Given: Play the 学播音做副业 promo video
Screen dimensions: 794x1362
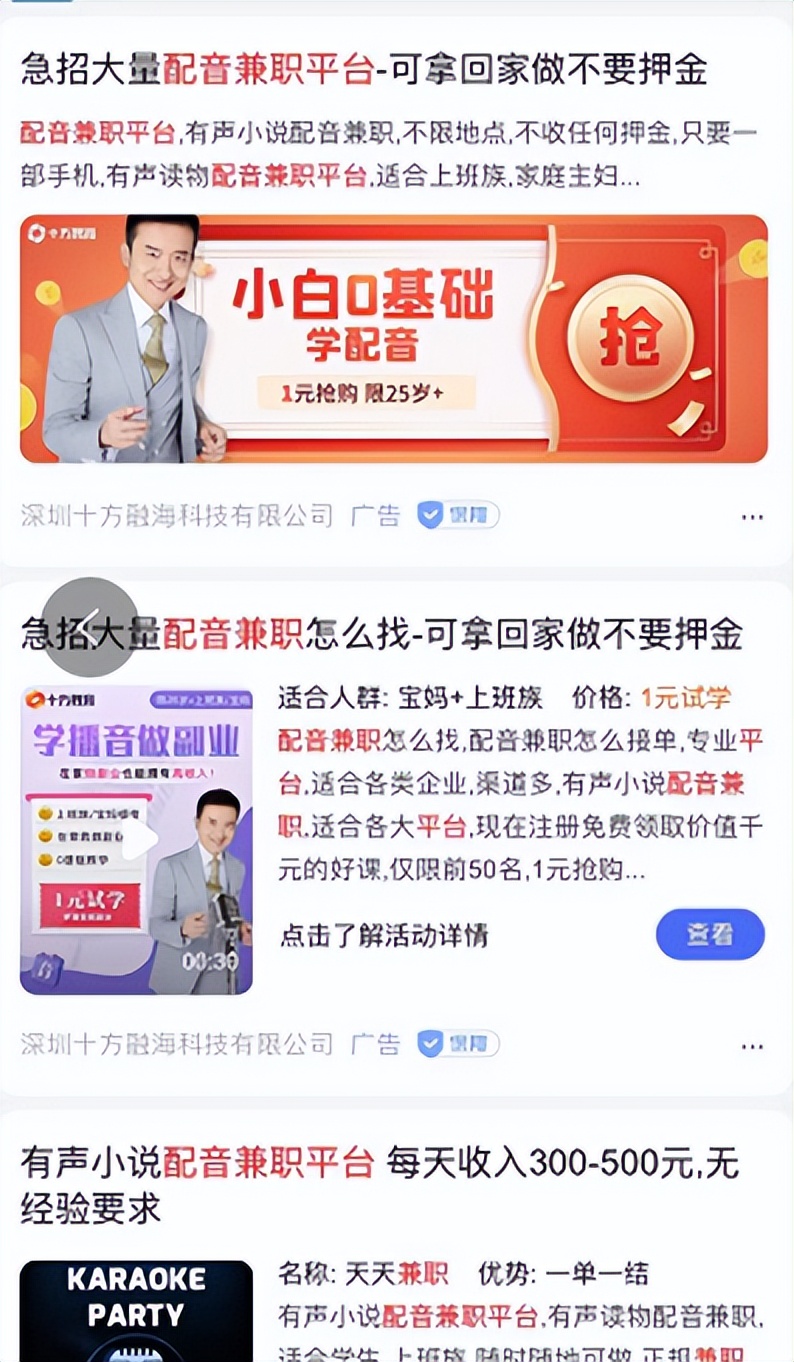Looking at the screenshot, I should 138,838.
